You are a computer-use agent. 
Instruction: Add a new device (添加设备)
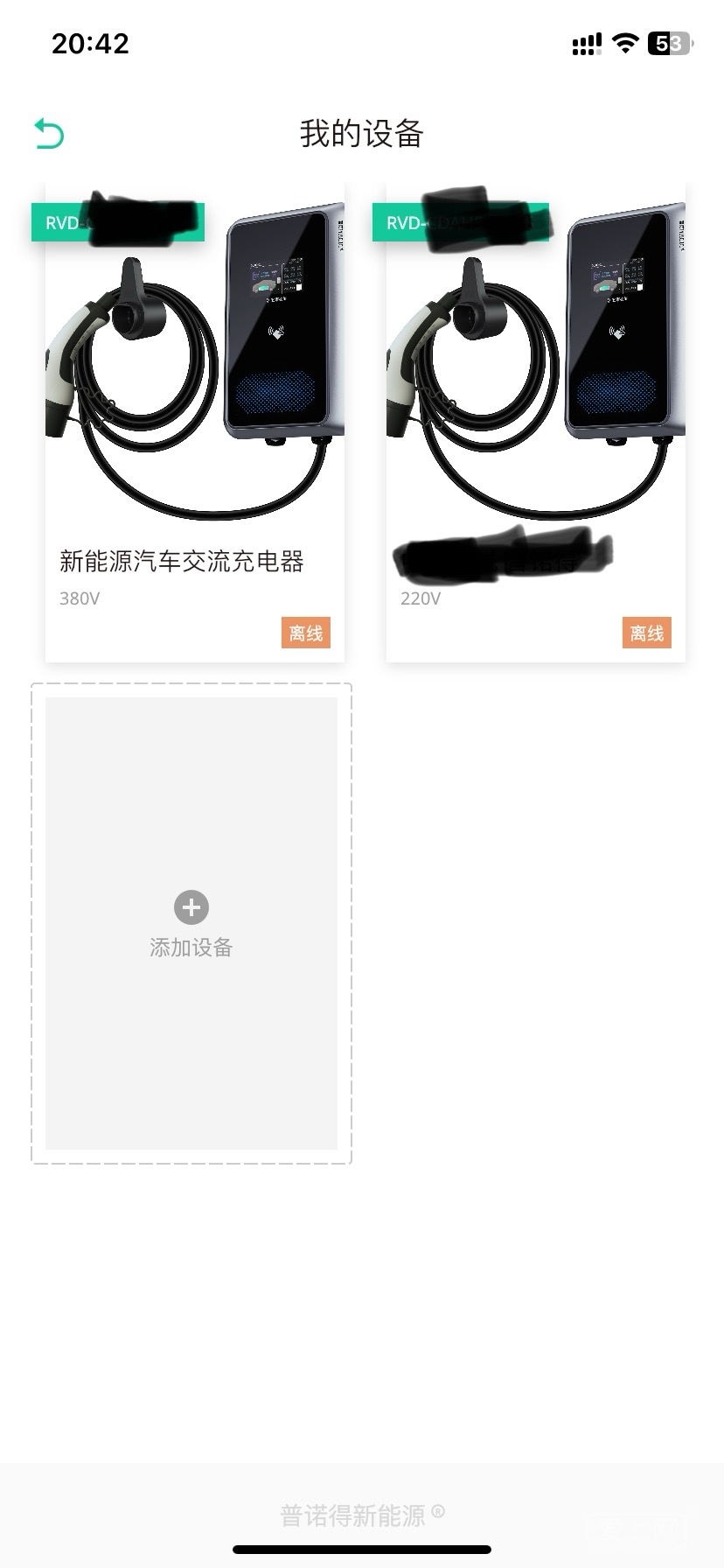pos(191,921)
